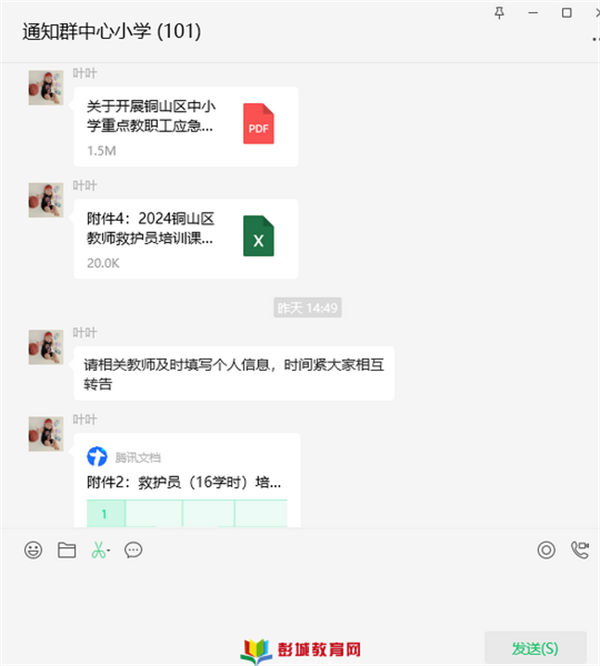Image resolution: width=600 pixels, height=666 pixels.
Task: Attach a file with the folder icon
Action: click(x=66, y=550)
